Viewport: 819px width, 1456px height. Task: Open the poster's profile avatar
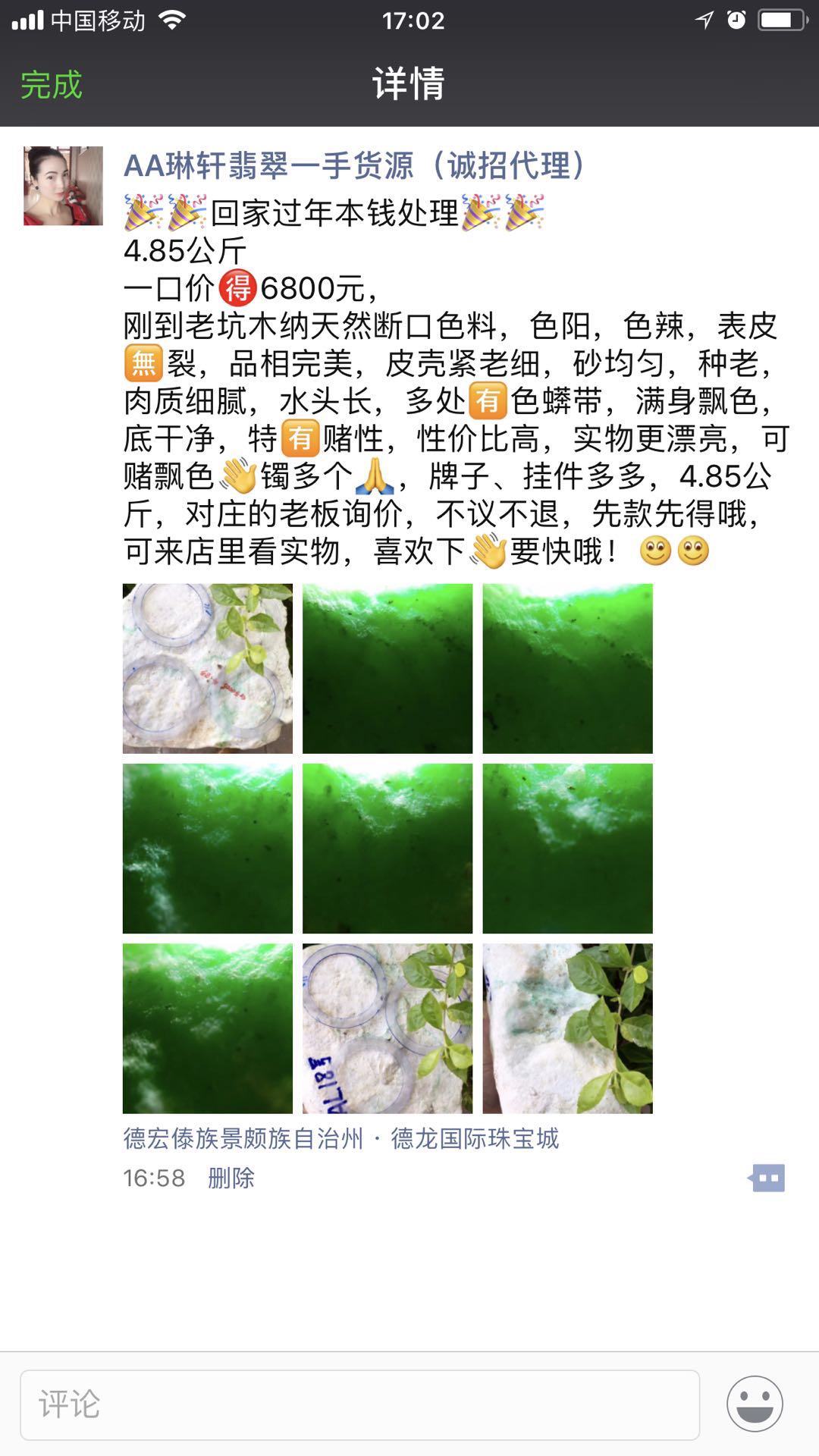(63, 186)
